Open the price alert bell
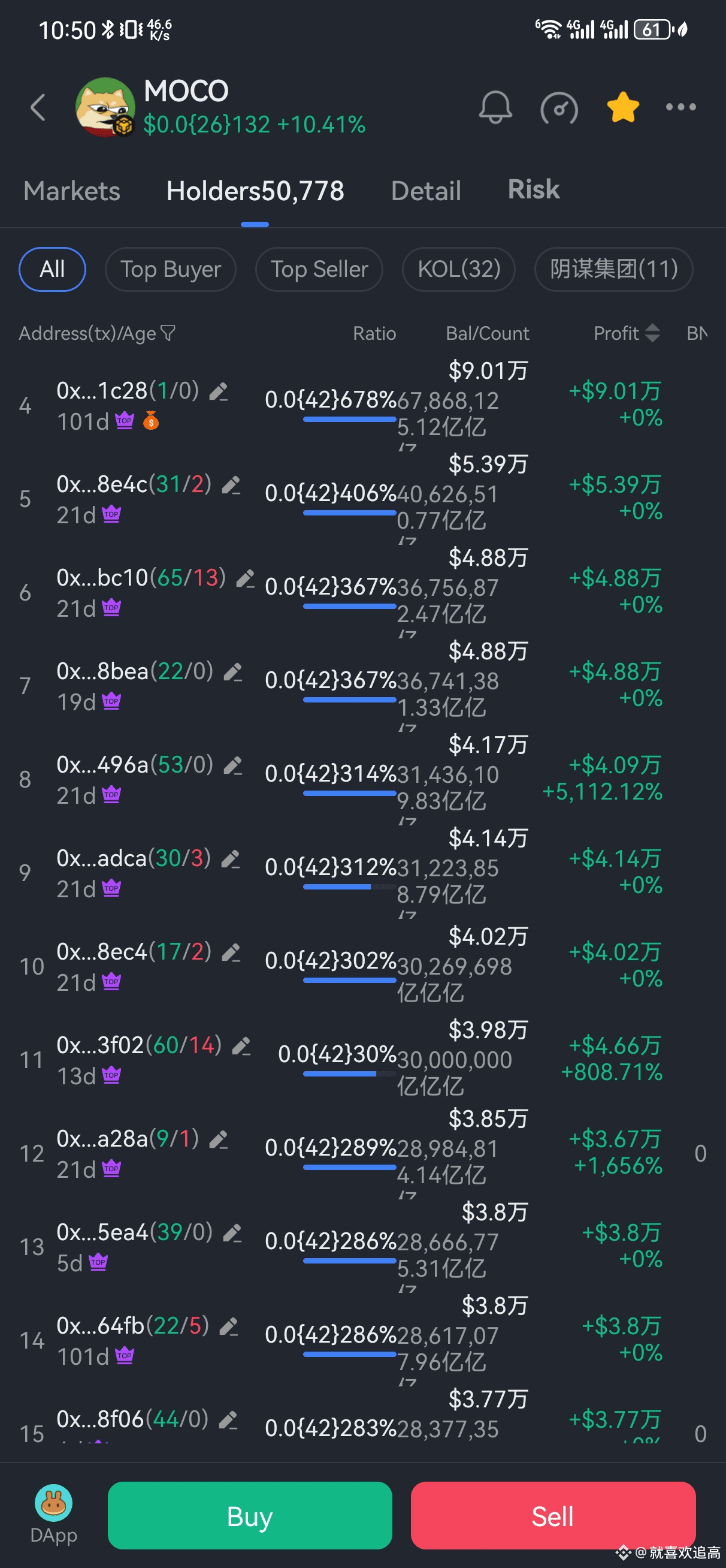This screenshot has height=1568, width=726. click(x=495, y=108)
